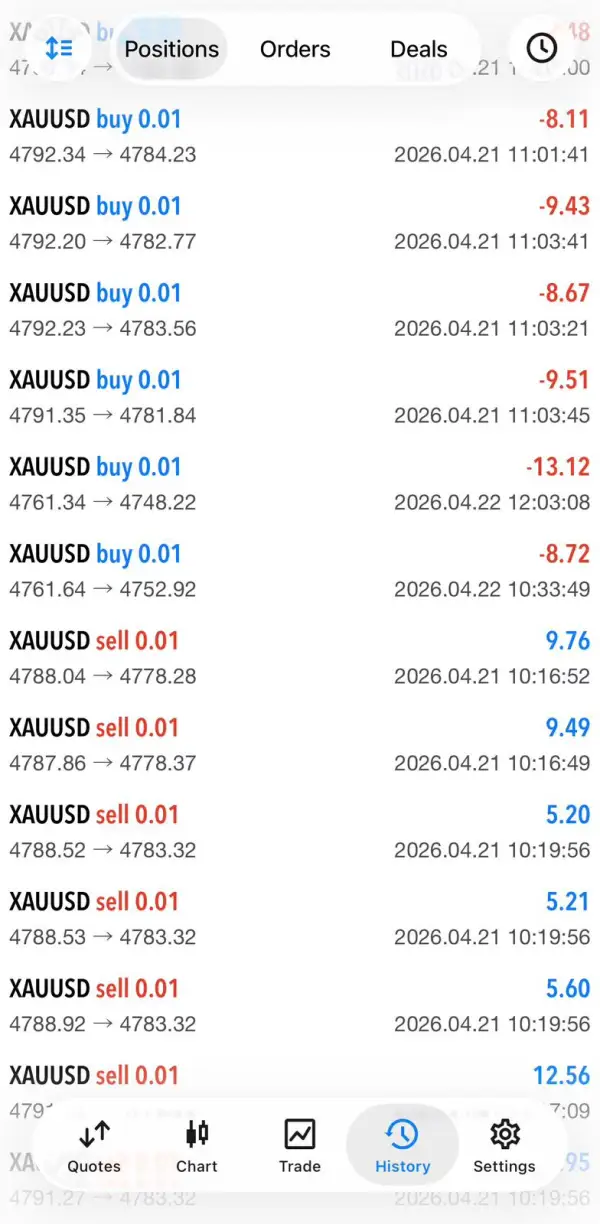This screenshot has height=1224, width=600.
Task: Open the sell position with 5.20 profit
Action: coord(300,833)
